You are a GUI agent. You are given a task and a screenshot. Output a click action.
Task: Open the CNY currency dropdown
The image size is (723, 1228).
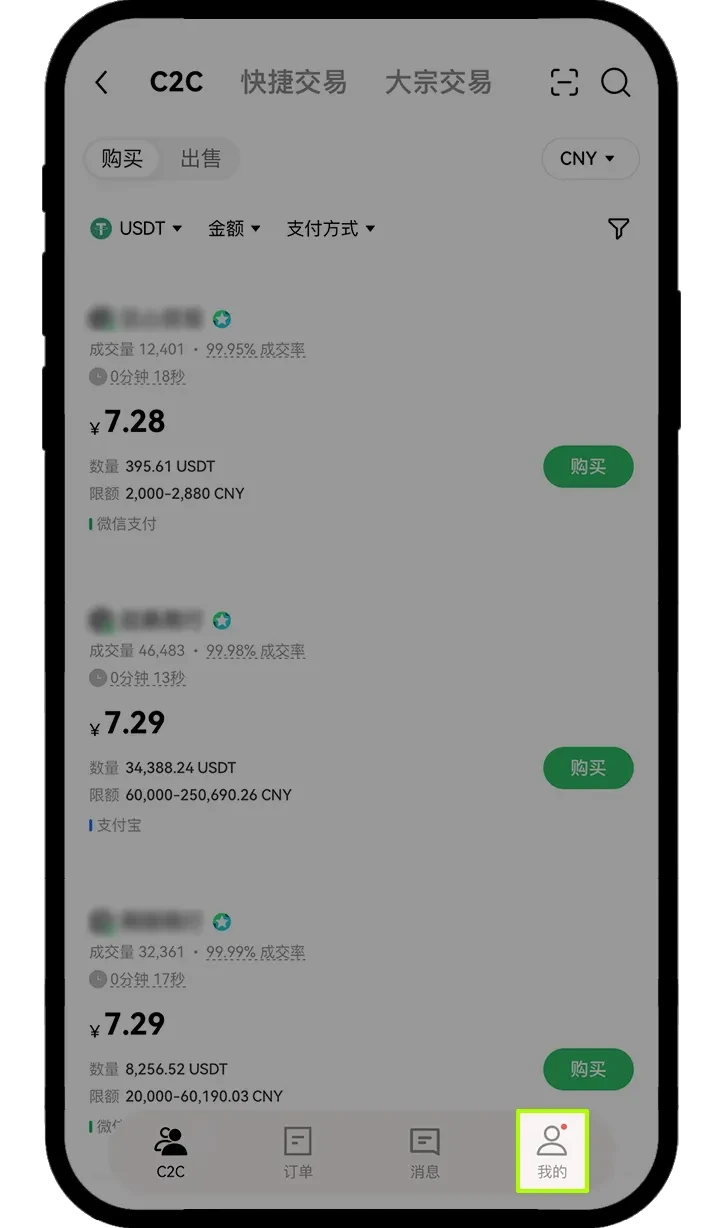click(589, 159)
